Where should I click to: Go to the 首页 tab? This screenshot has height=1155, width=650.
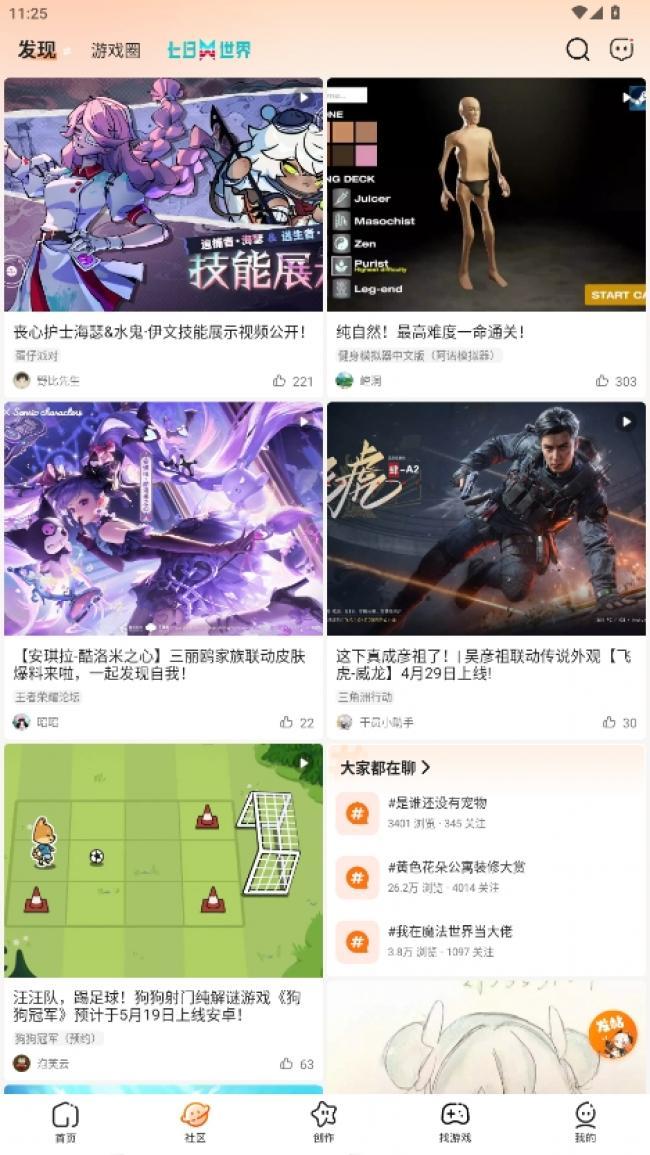click(x=65, y=1121)
